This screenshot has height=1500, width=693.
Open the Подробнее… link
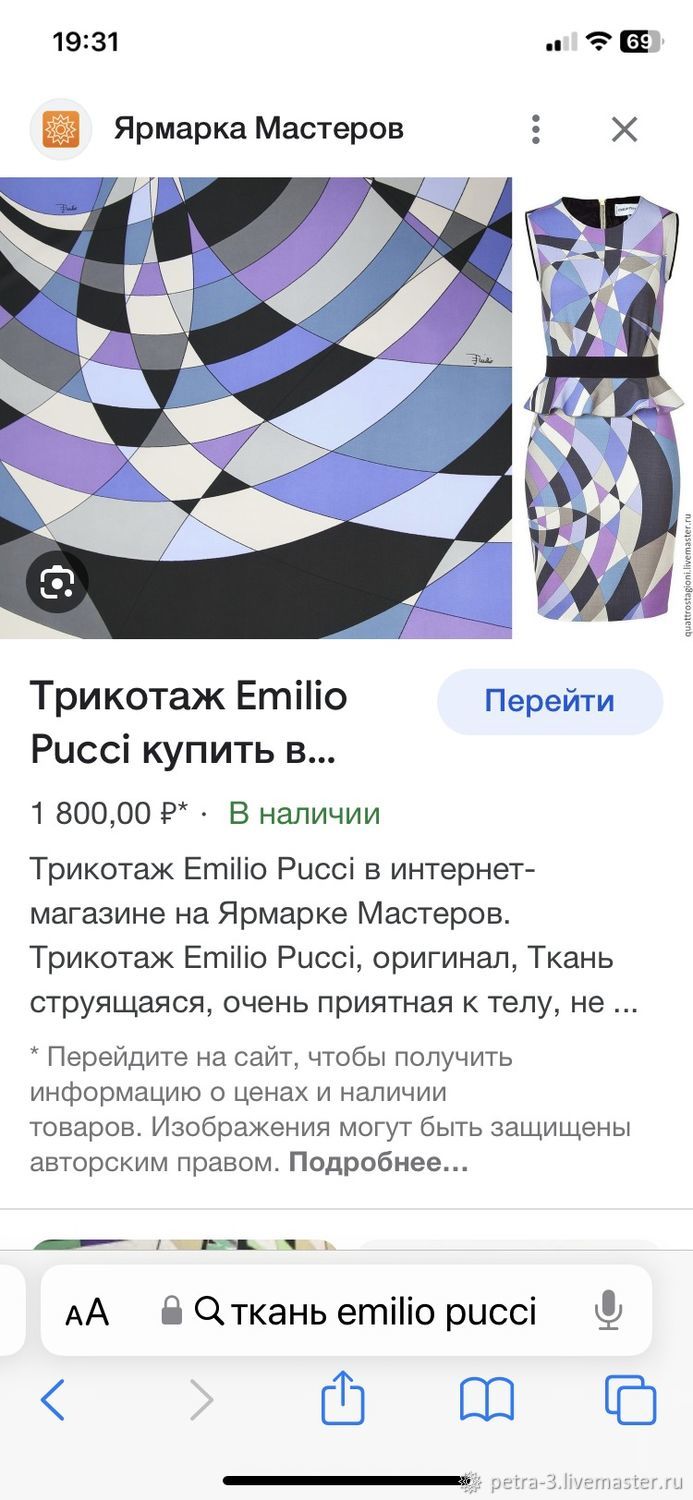[378, 1163]
